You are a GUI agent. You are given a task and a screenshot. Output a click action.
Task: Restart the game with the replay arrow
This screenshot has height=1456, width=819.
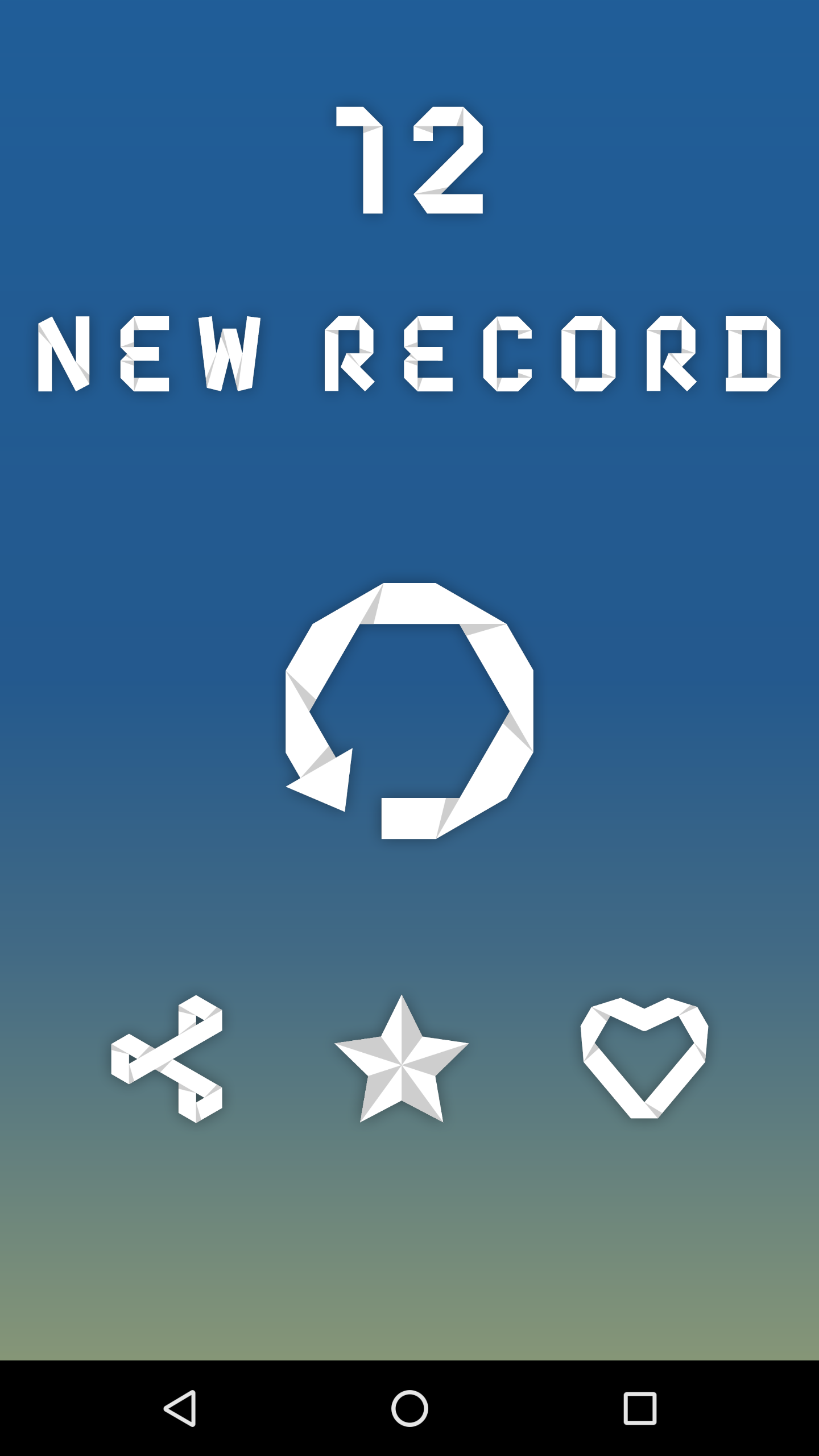point(409,711)
